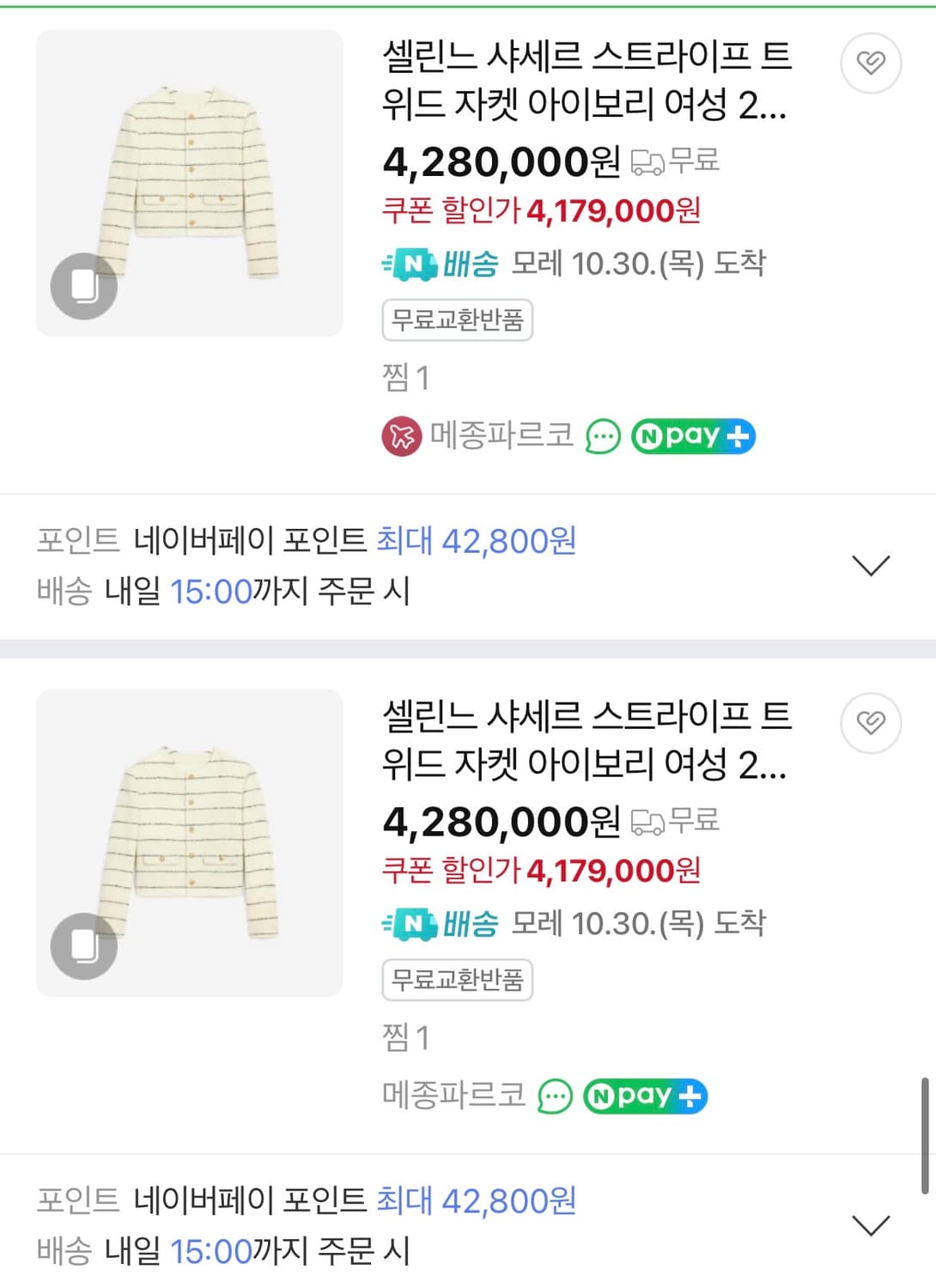Click the multi-image indicator on first product thumbnail
This screenshot has height=1288, width=936.
[82, 286]
